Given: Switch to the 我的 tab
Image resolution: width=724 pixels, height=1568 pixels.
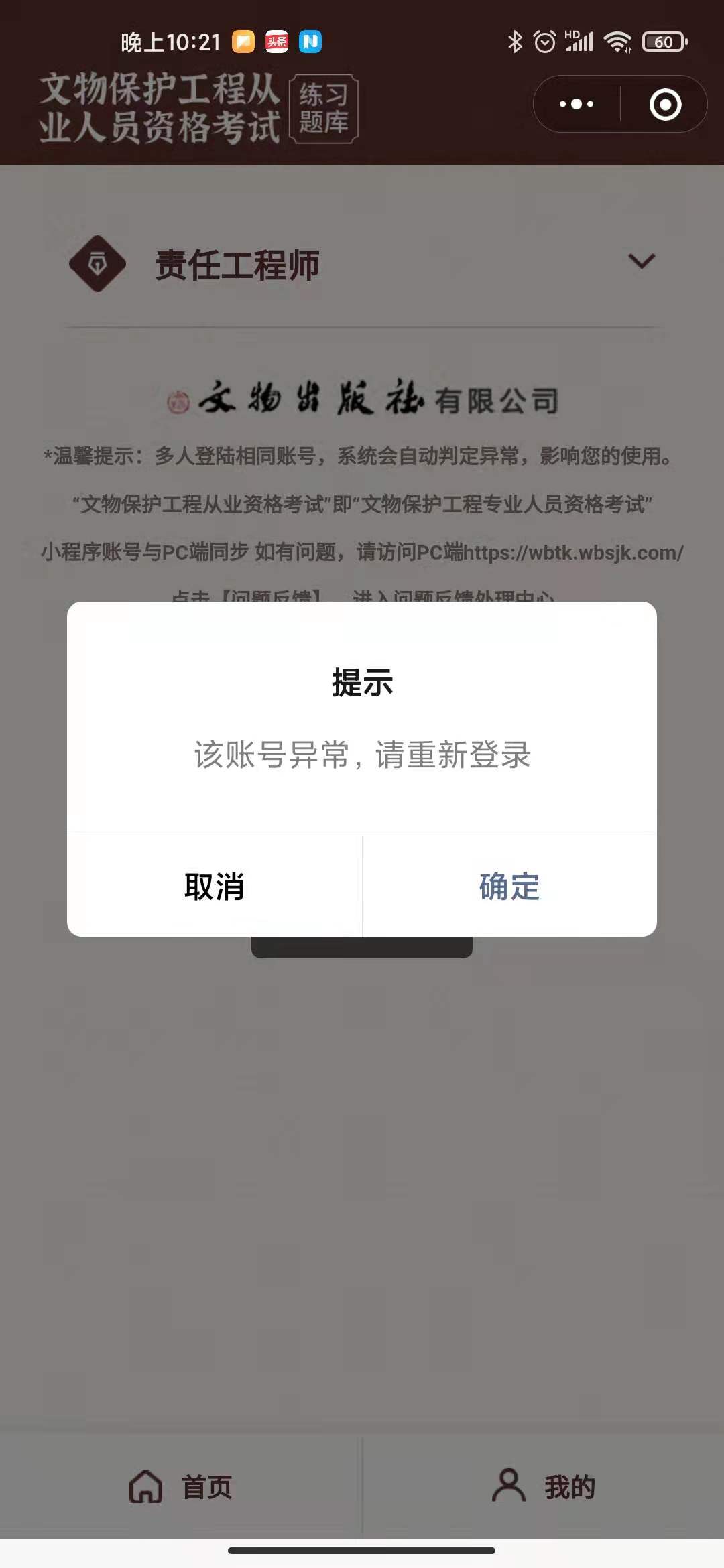Looking at the screenshot, I should coord(543,1487).
